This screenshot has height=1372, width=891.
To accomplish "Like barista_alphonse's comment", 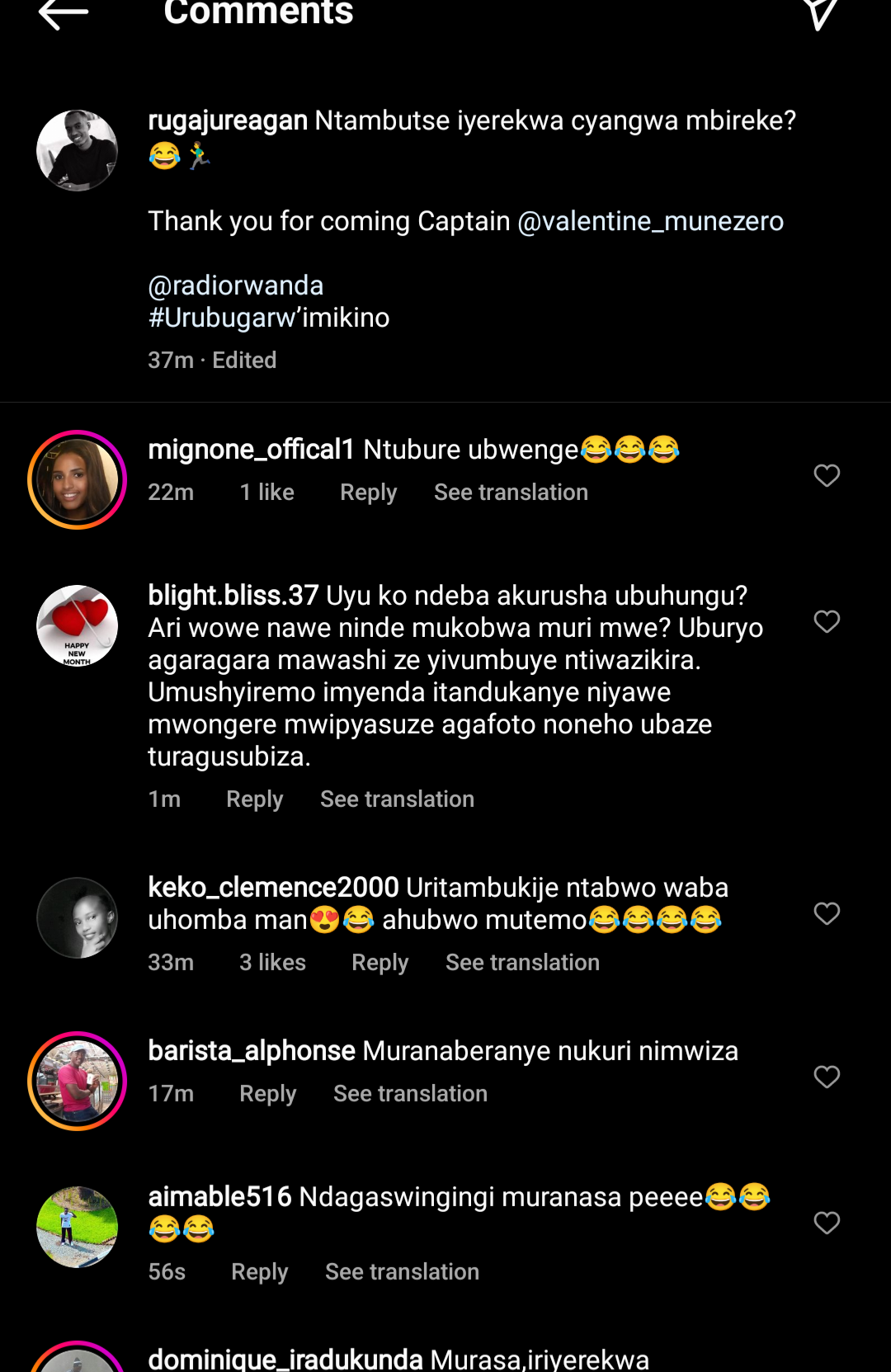I will (827, 1077).
